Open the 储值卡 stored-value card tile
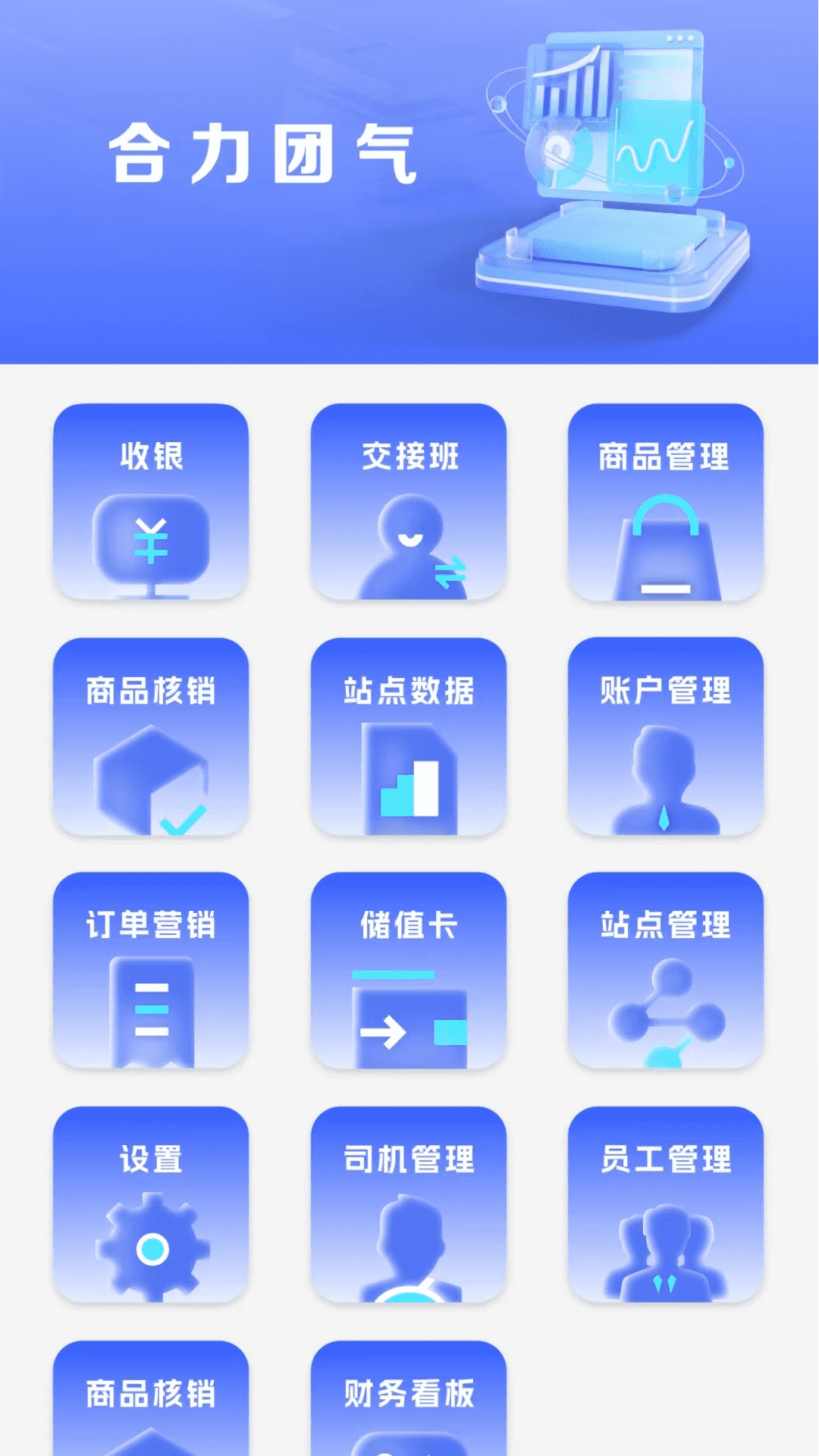 click(409, 971)
